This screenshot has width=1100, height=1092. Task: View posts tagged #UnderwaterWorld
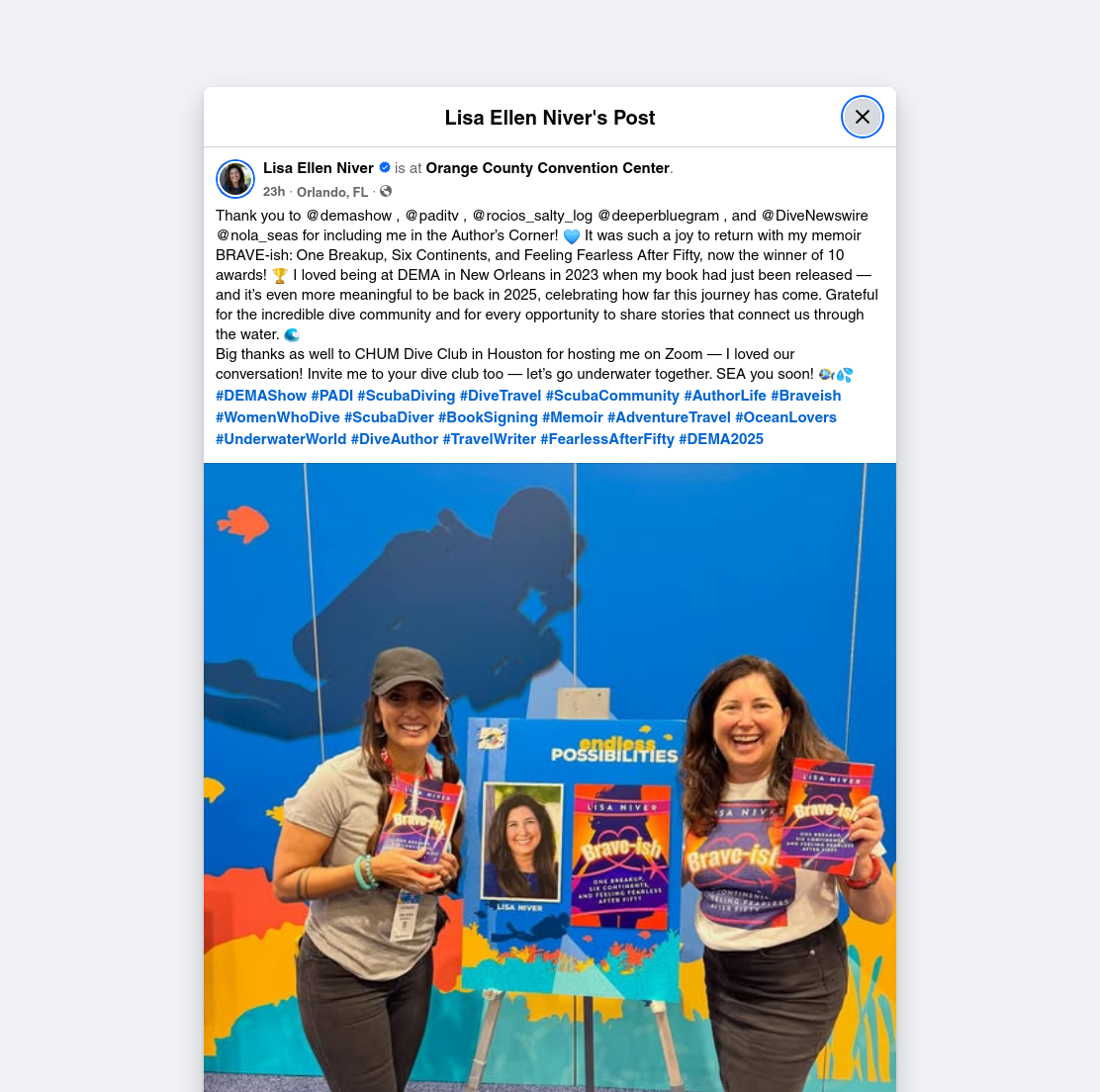pos(281,439)
